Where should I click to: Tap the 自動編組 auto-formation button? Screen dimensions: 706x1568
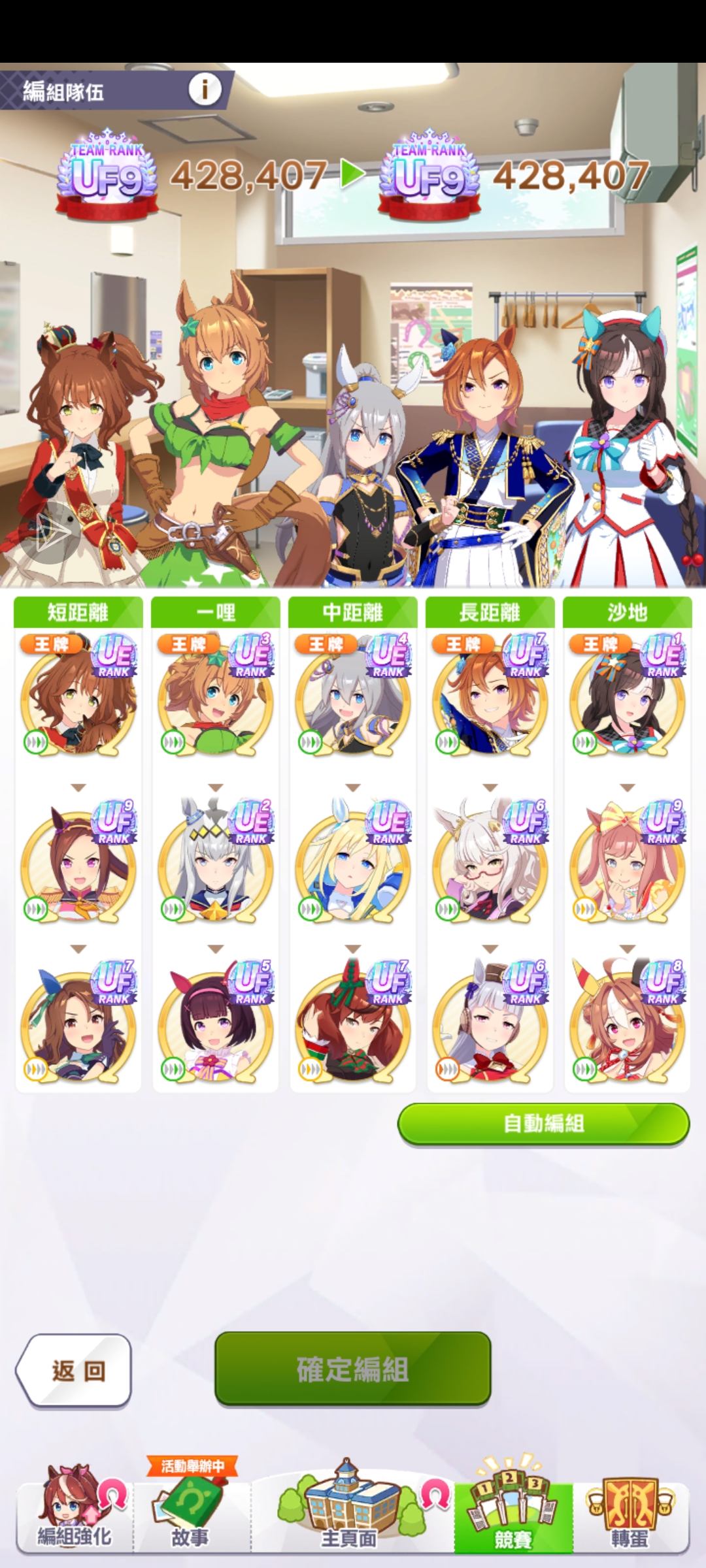(x=543, y=1124)
